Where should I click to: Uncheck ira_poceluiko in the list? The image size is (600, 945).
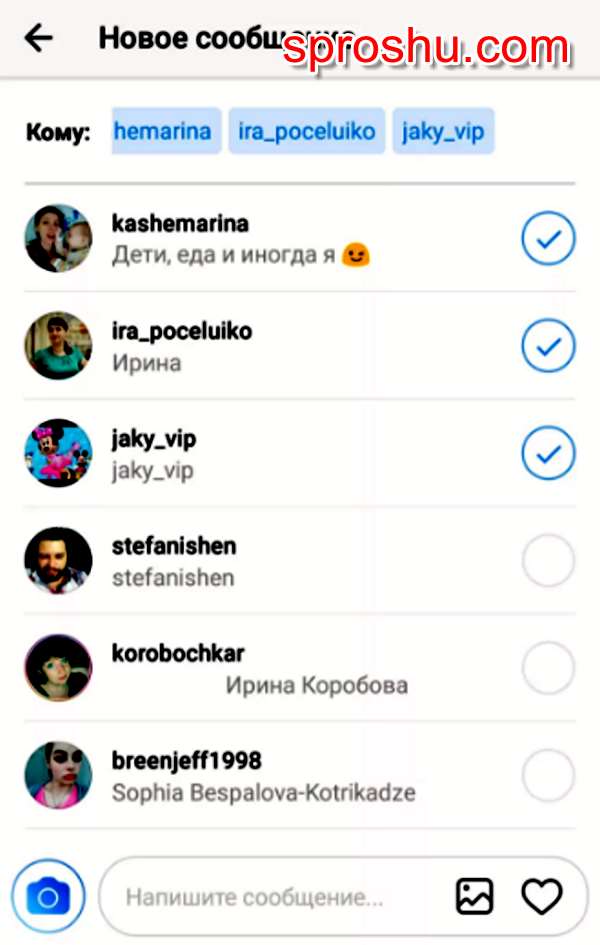pyautogui.click(x=548, y=346)
